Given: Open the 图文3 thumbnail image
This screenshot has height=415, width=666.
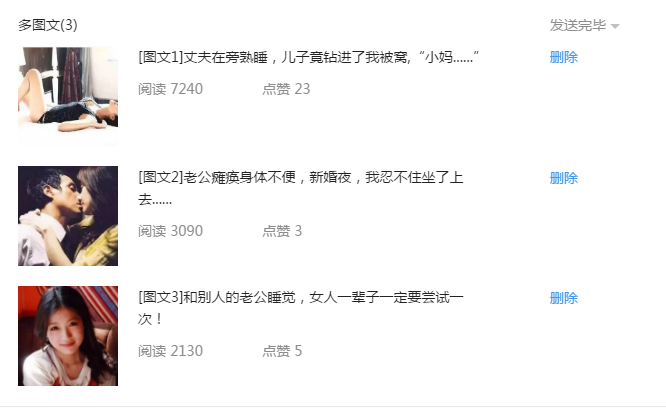Looking at the screenshot, I should [x=68, y=336].
